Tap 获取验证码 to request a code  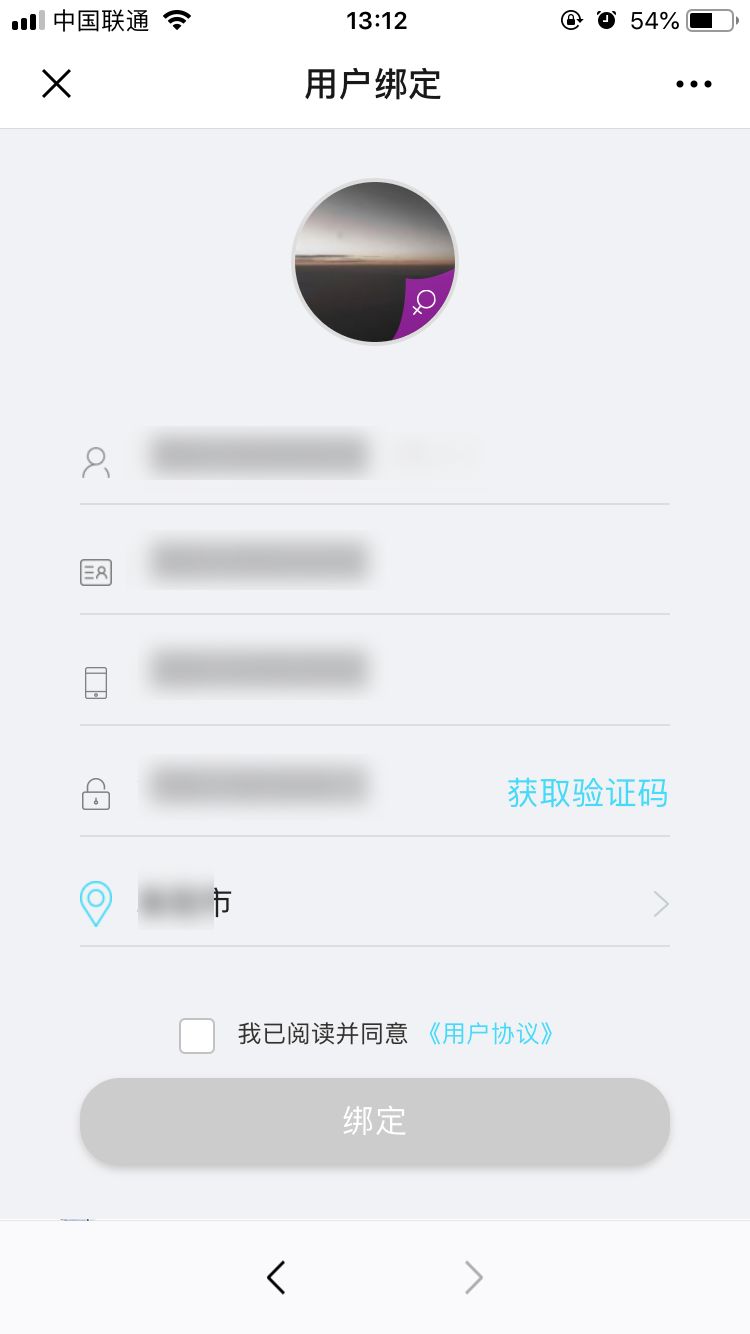(587, 793)
